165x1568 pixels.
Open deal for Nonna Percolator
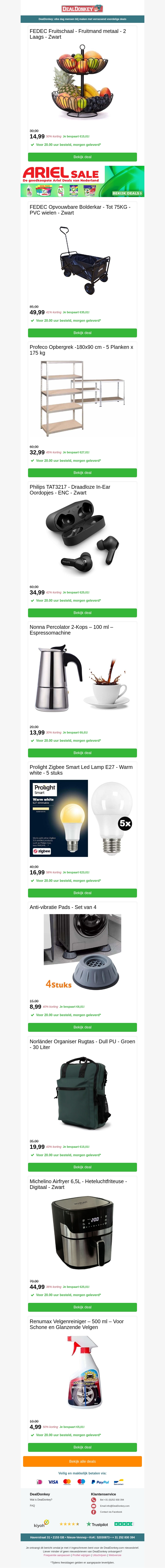82,753
